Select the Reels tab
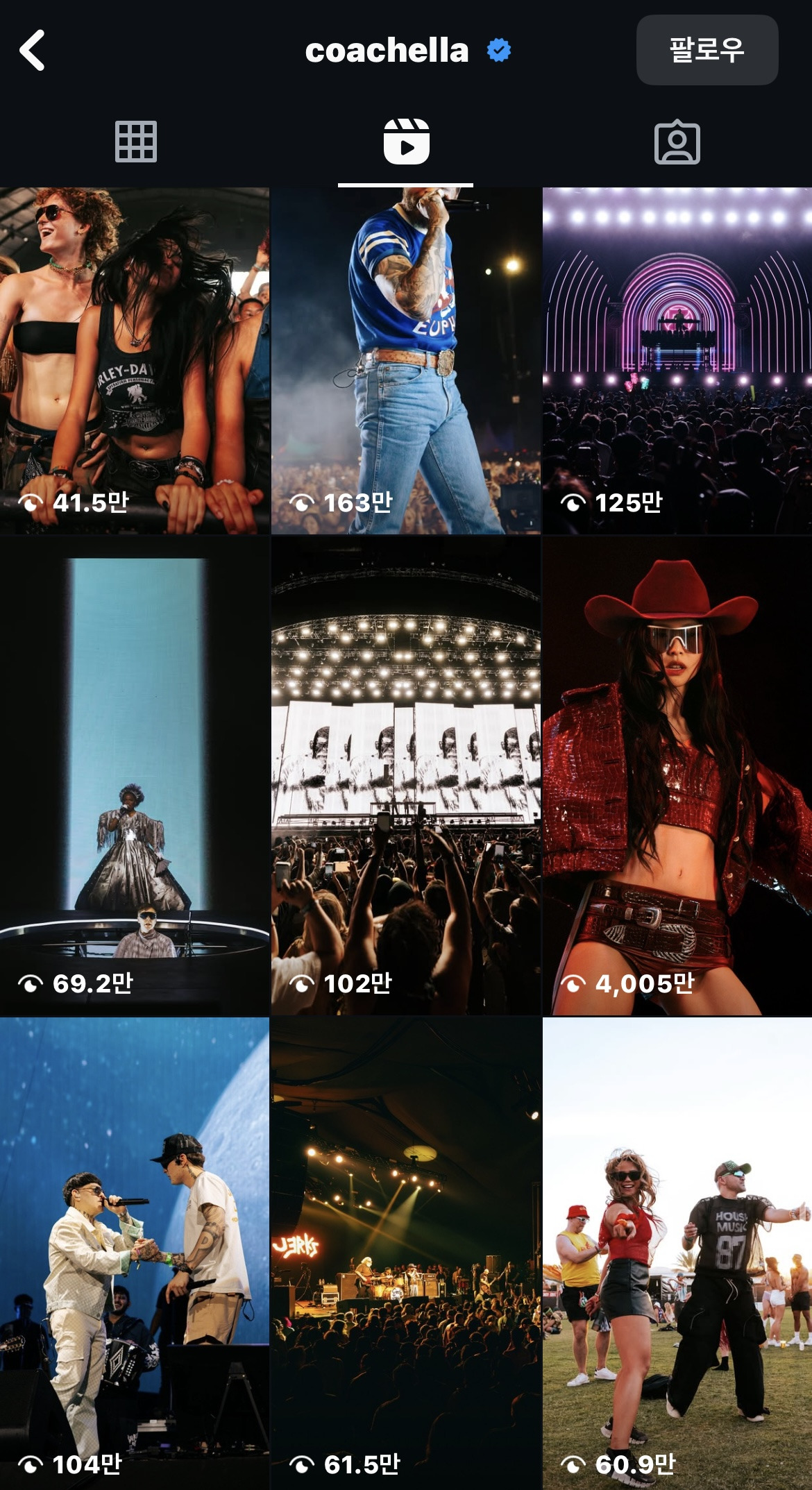Screen dimensions: 812x1490 pos(406,142)
